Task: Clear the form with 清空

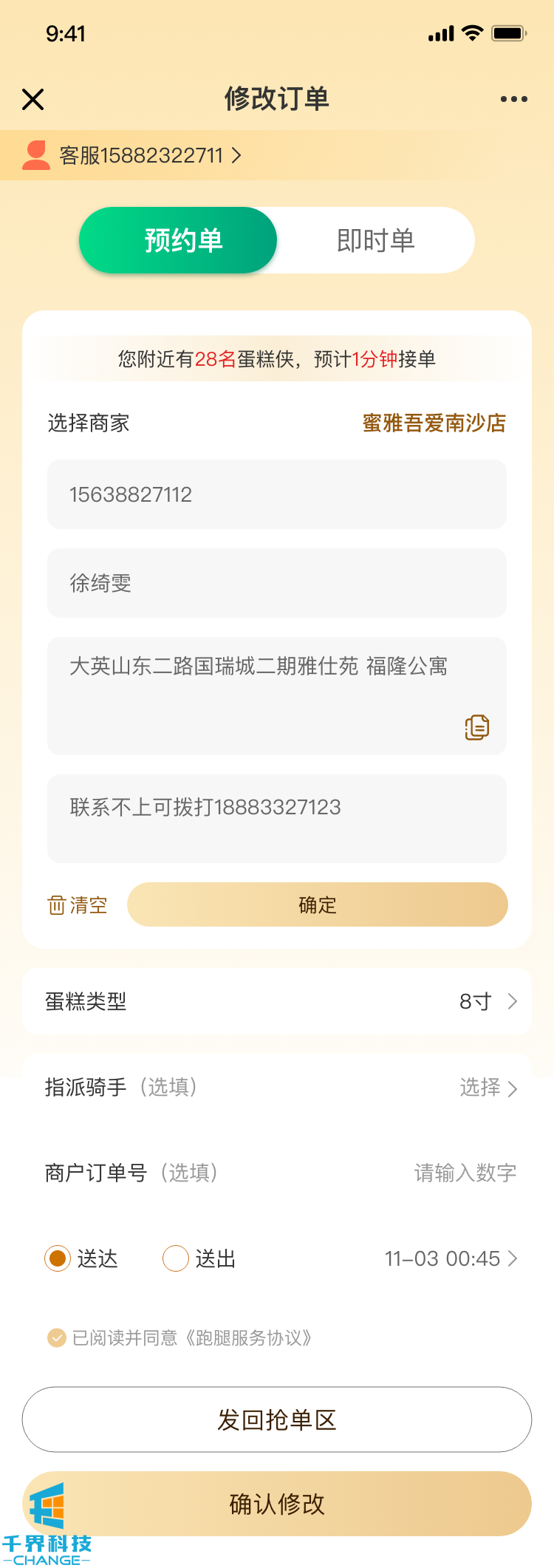Action: 78,904
